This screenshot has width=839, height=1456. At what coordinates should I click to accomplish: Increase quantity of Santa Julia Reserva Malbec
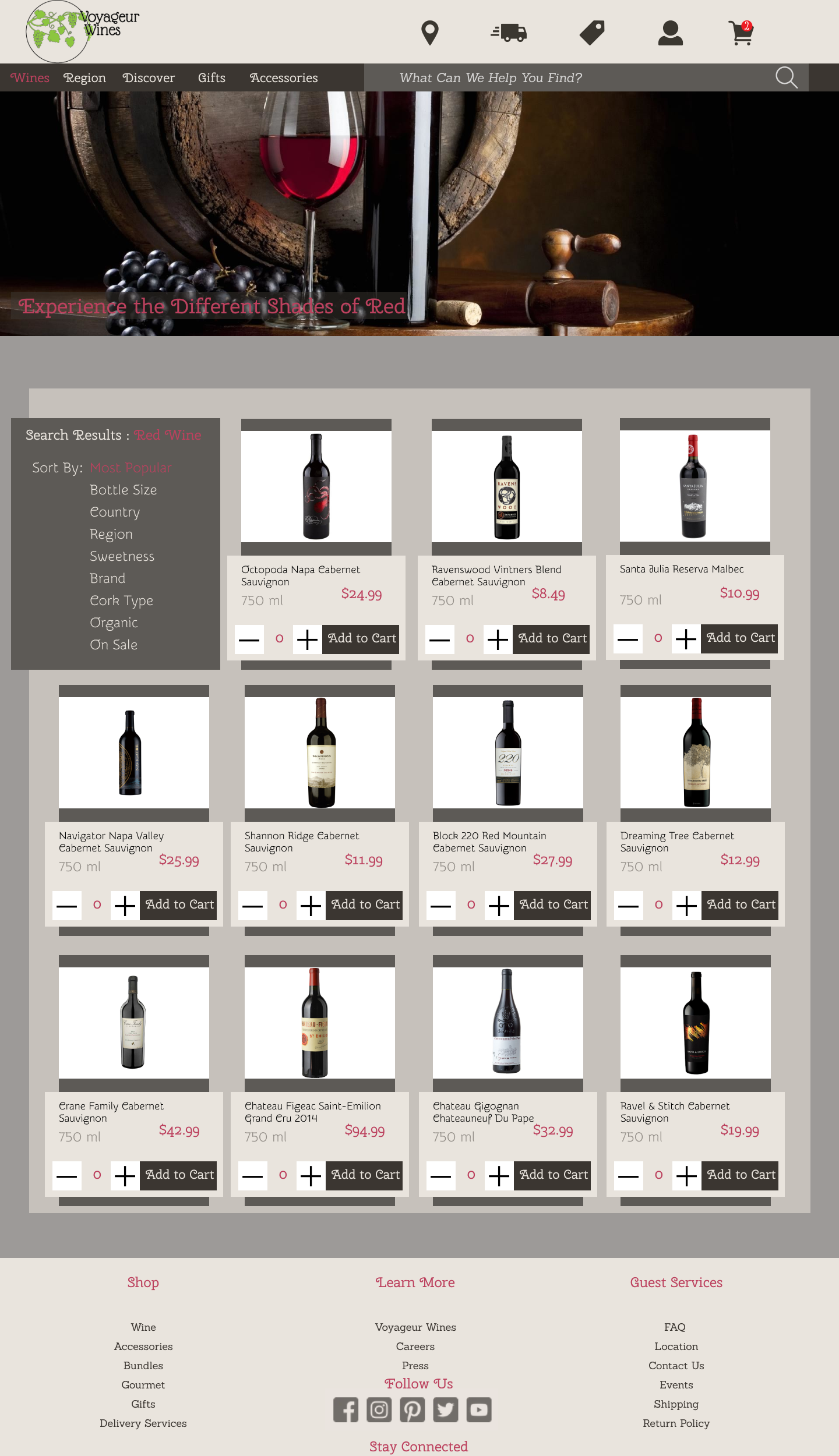[x=686, y=638]
